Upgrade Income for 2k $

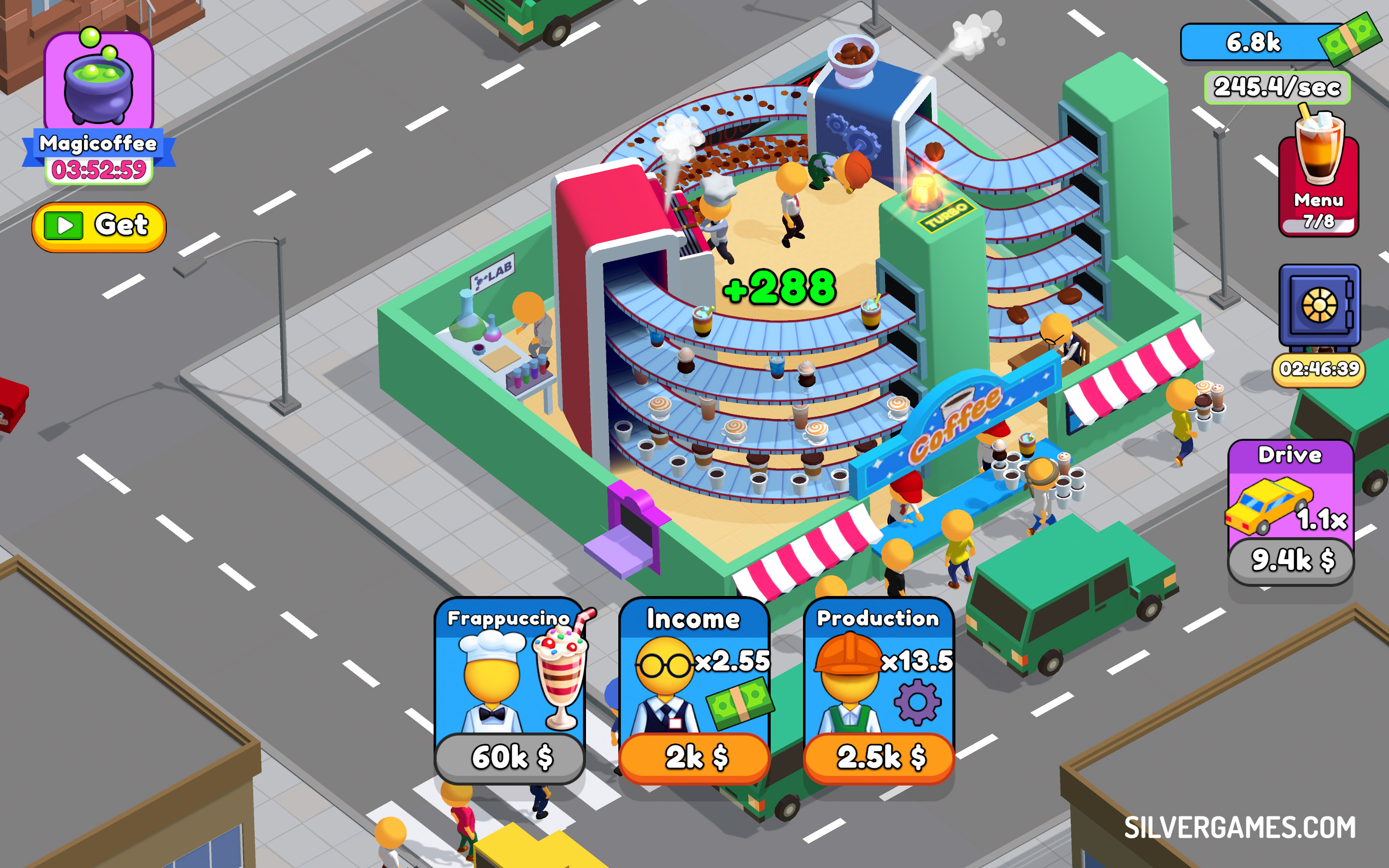694,757
